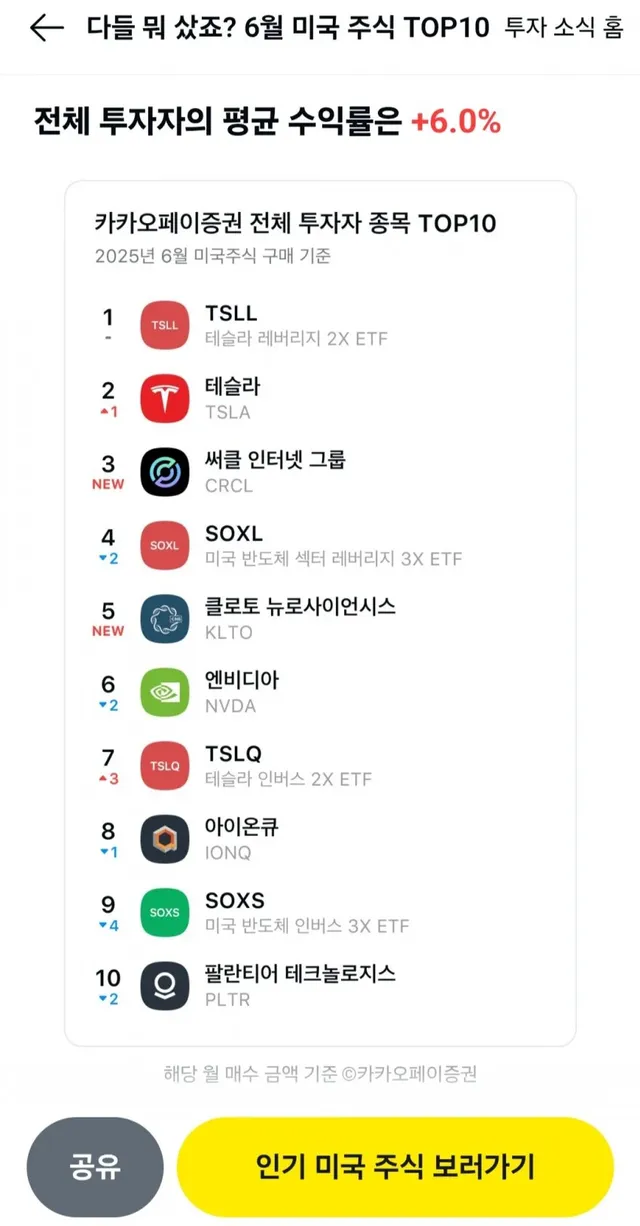Viewport: 640px width, 1226px height.
Task: Open 투자 소식 홈
Action: point(564,28)
